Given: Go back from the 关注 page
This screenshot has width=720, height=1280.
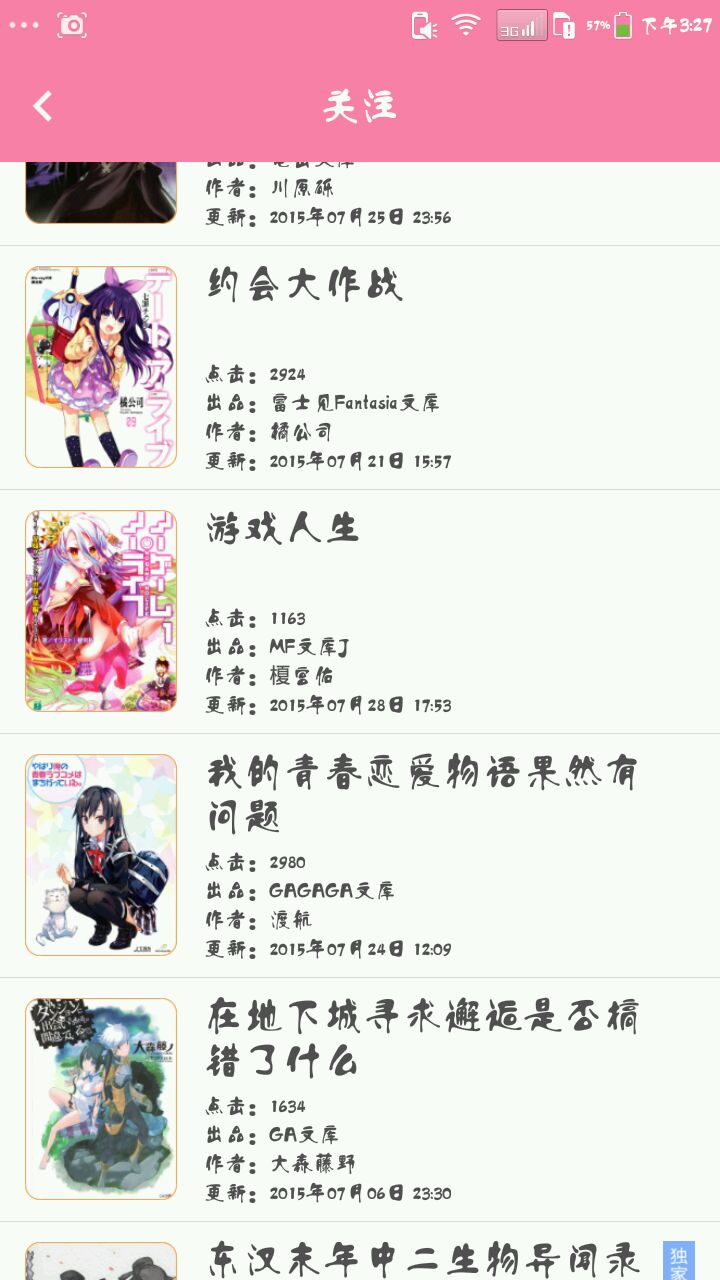Looking at the screenshot, I should [x=43, y=106].
